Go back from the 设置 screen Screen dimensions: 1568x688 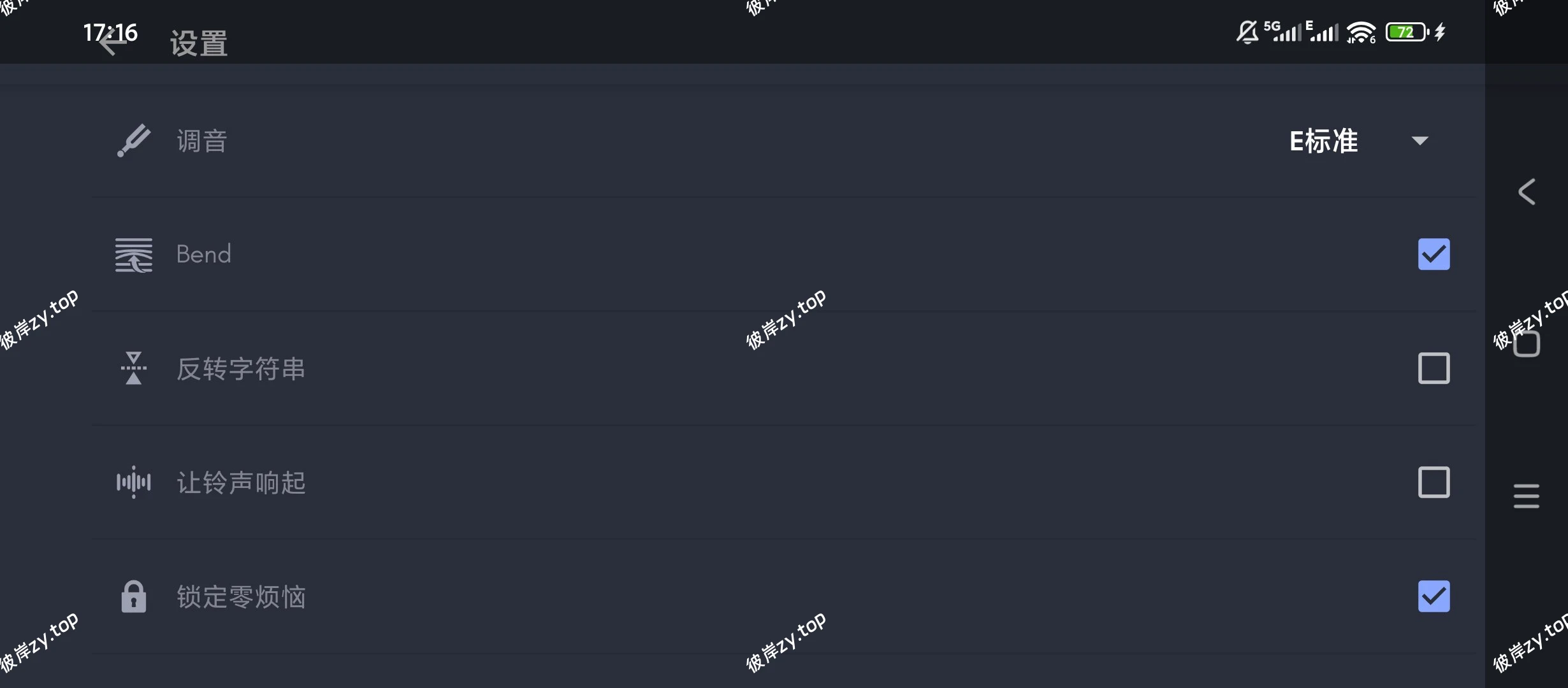(110, 42)
